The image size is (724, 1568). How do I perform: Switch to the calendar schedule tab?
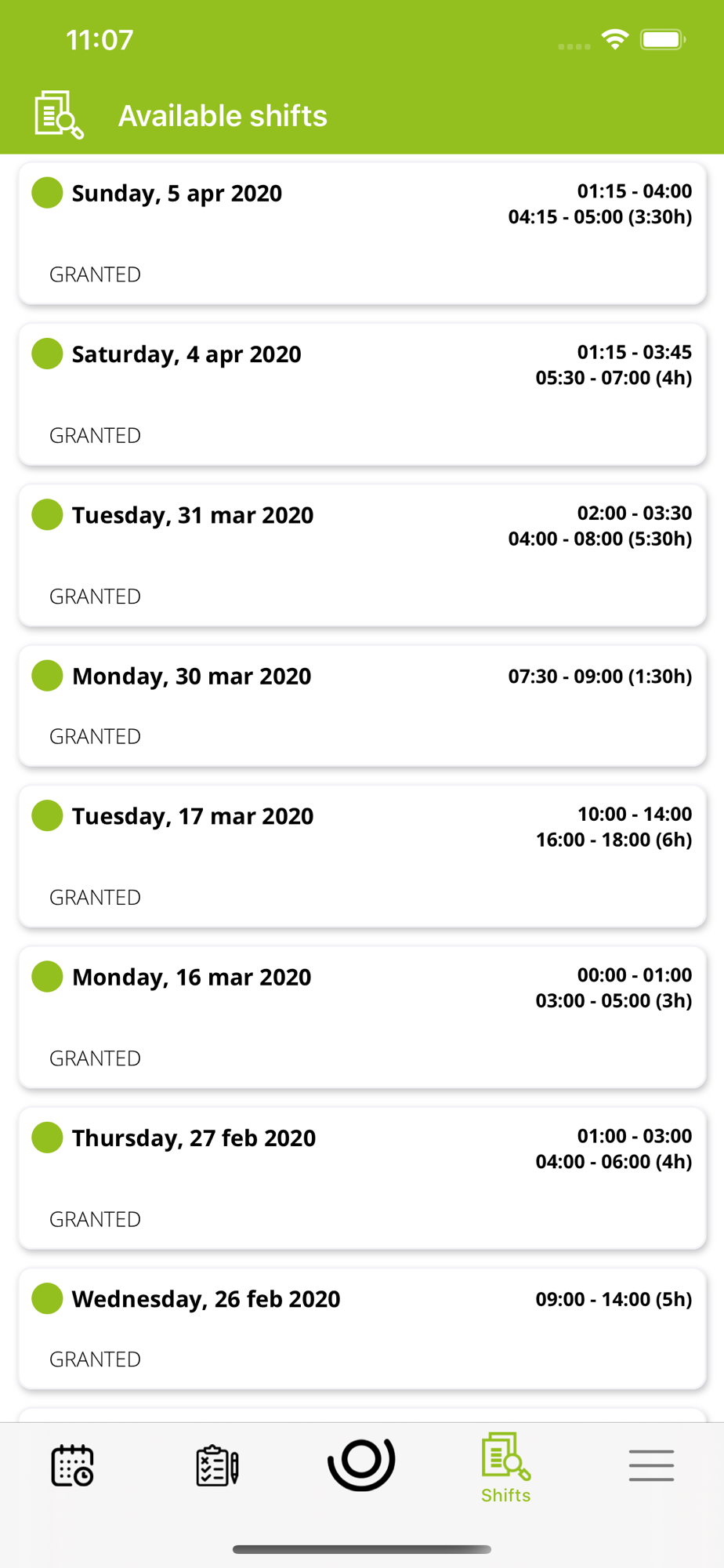coord(73,1465)
